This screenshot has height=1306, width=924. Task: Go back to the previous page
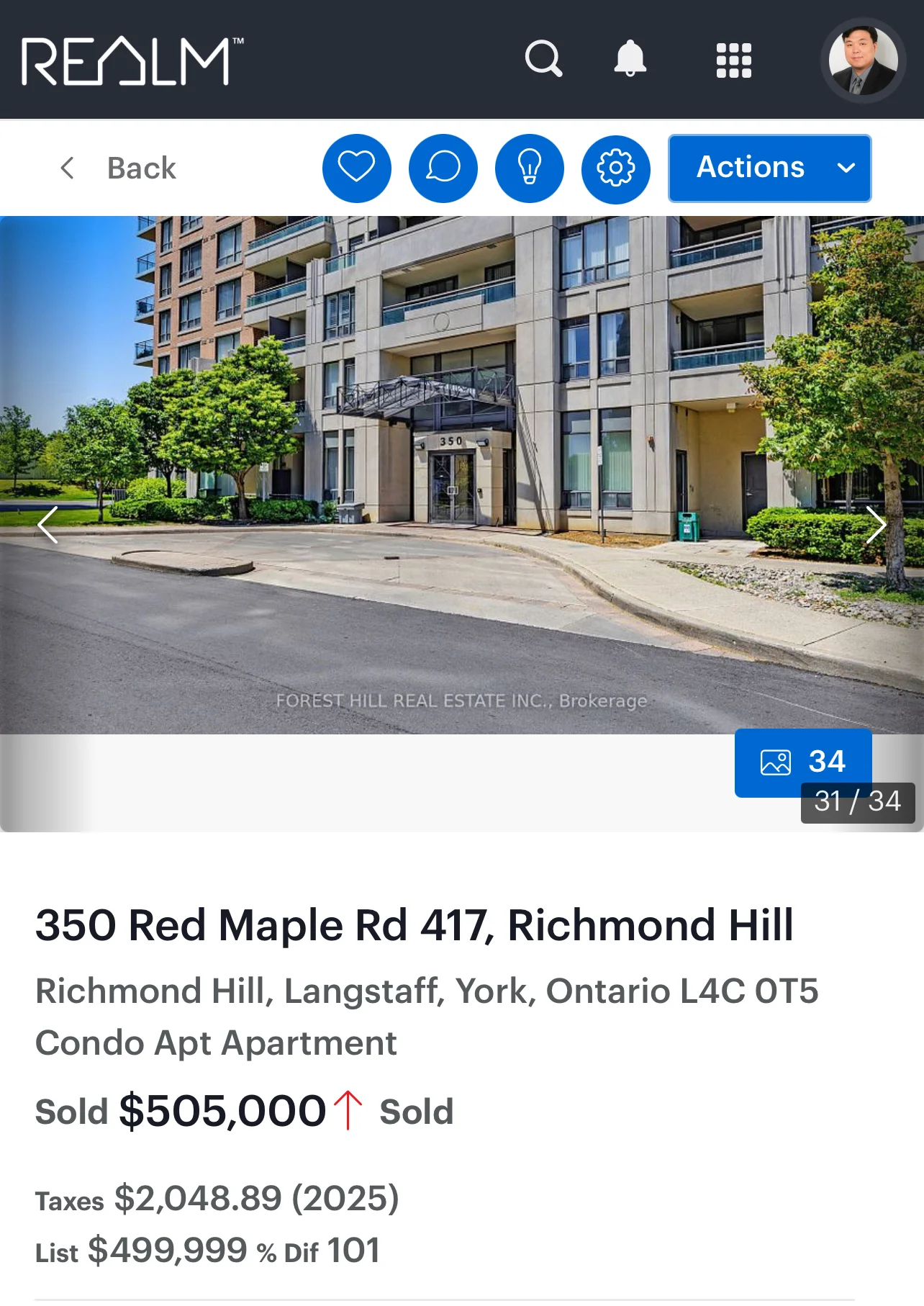pyautogui.click(x=118, y=168)
